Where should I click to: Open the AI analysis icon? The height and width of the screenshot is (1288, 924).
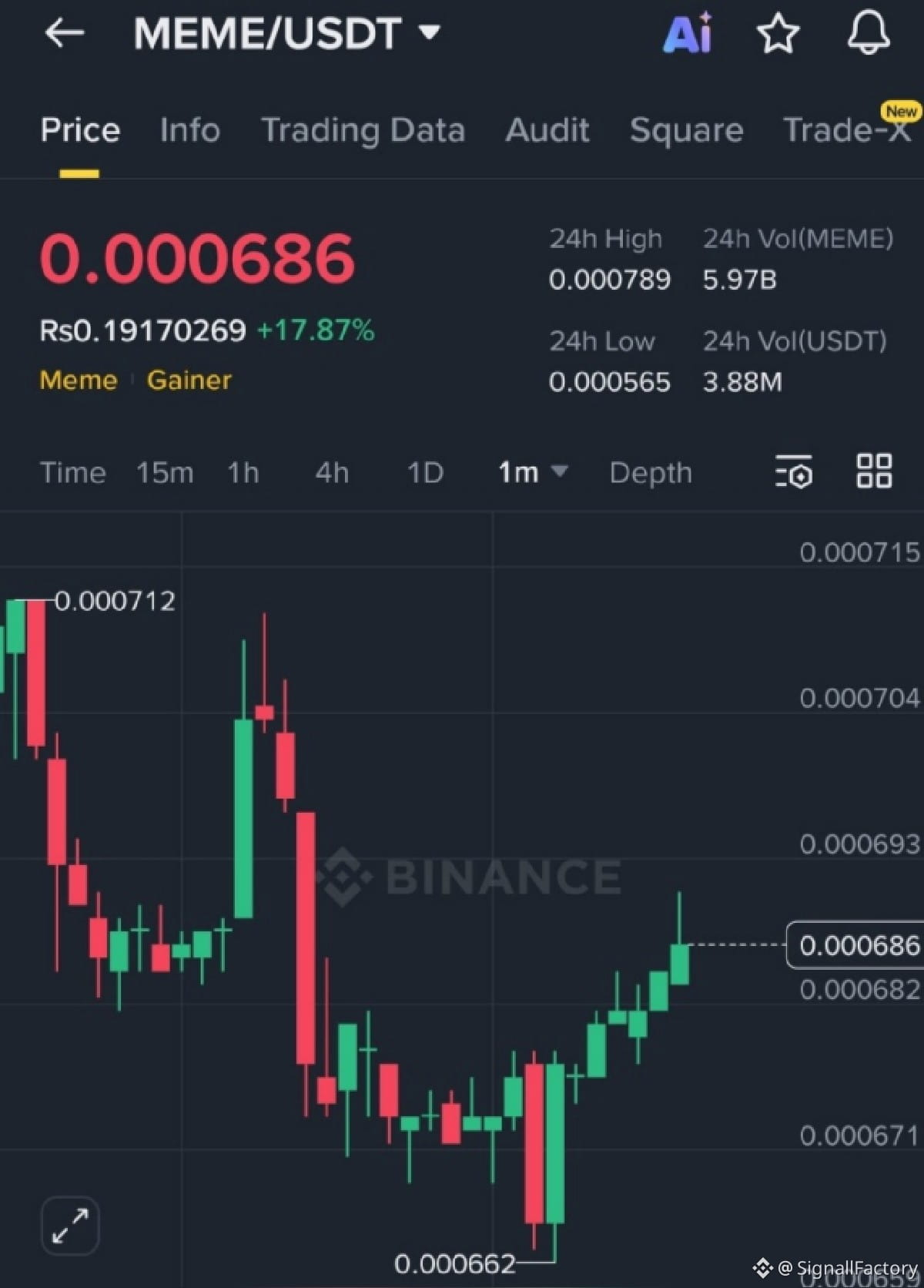tap(688, 34)
